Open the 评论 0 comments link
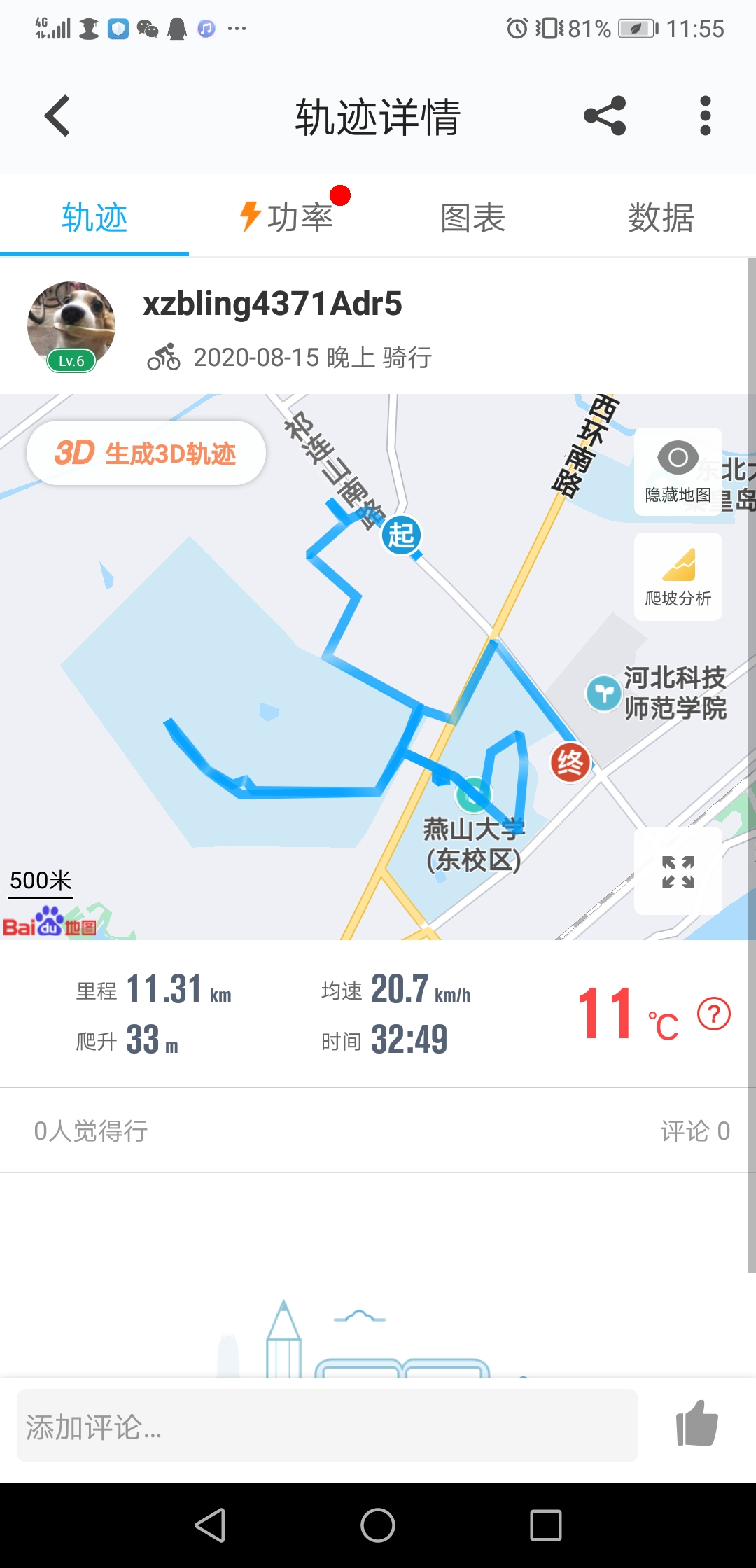 (694, 1130)
